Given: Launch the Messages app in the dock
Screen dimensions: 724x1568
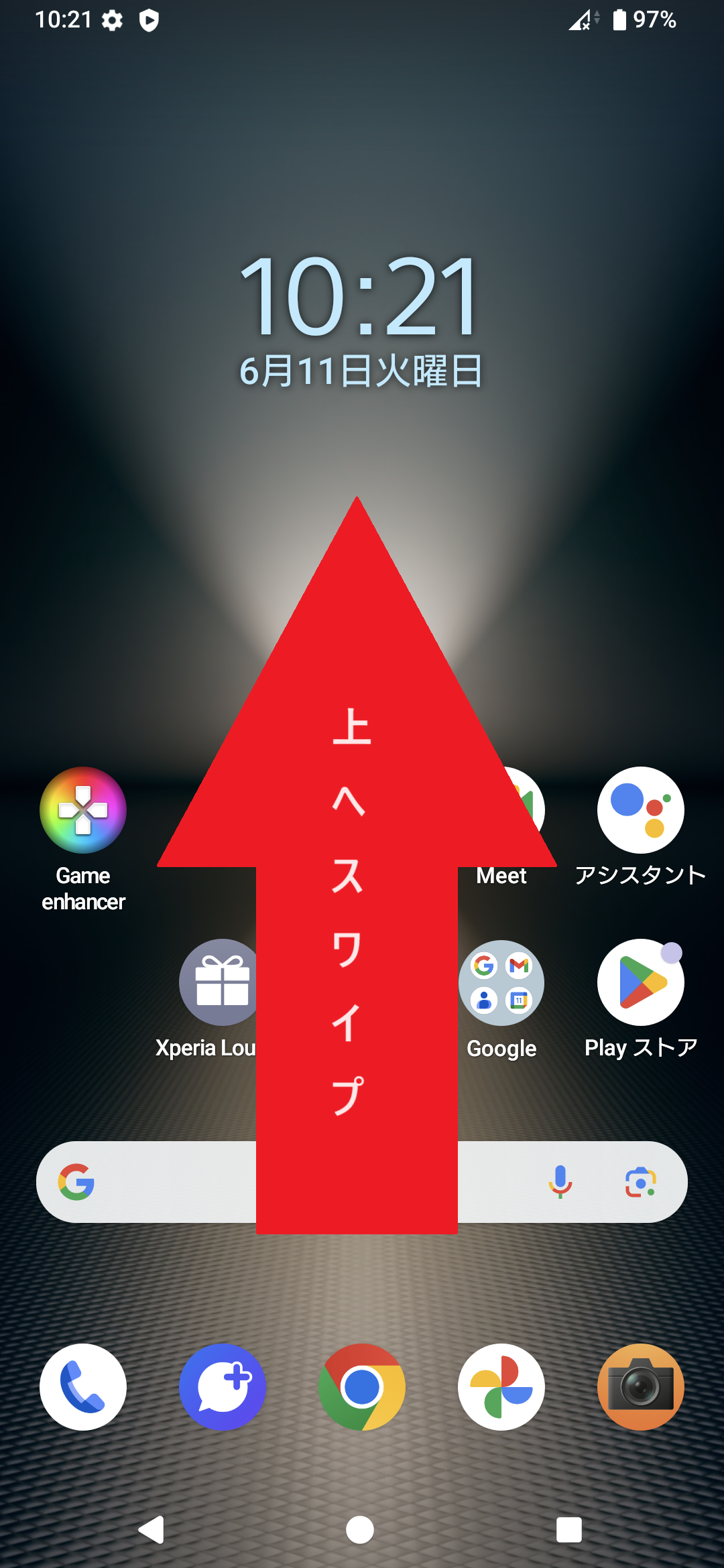Looking at the screenshot, I should coord(222,1388).
